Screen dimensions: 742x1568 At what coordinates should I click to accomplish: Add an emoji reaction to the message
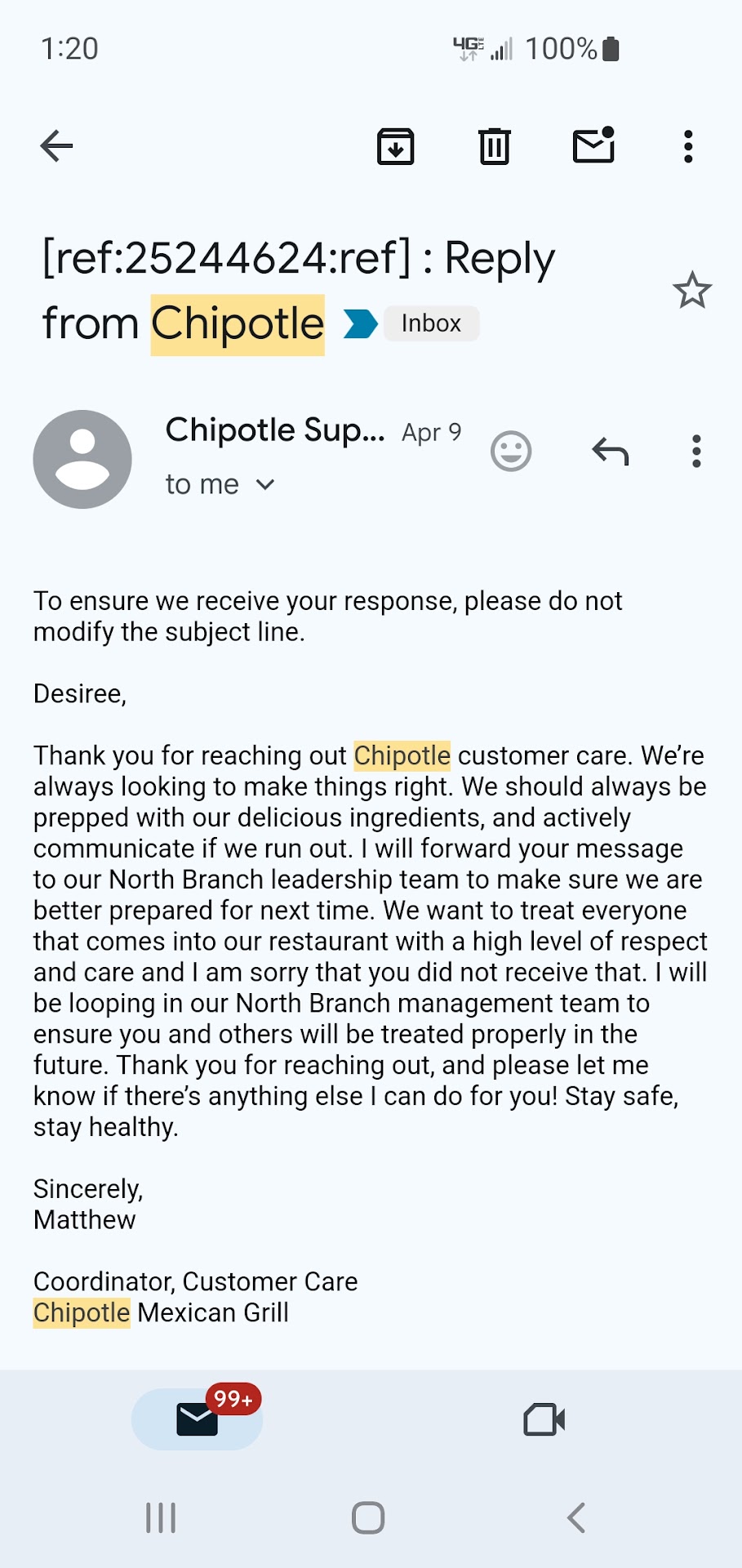point(511,451)
